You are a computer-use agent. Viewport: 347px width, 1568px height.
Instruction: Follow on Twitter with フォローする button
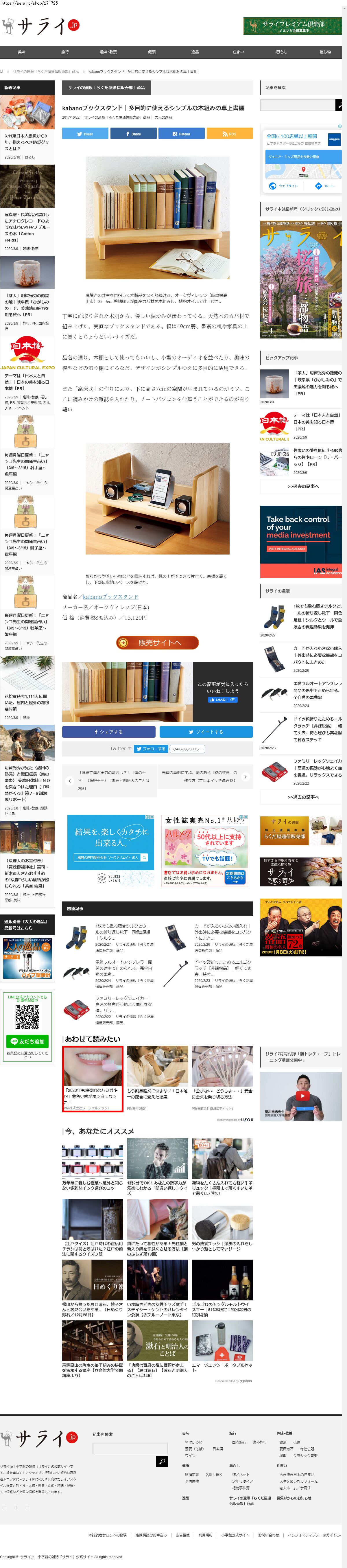[151, 749]
